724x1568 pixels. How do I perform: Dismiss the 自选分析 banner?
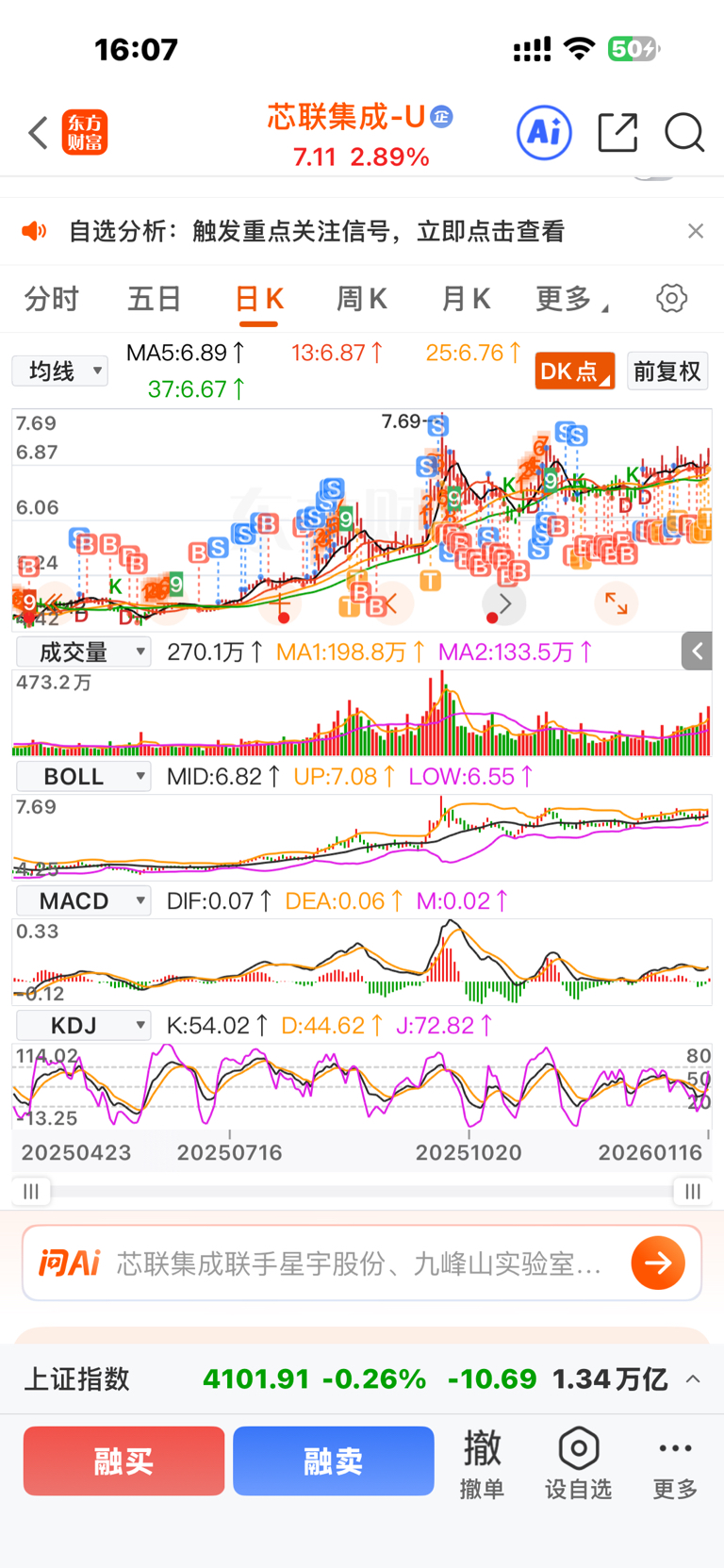pyautogui.click(x=696, y=231)
